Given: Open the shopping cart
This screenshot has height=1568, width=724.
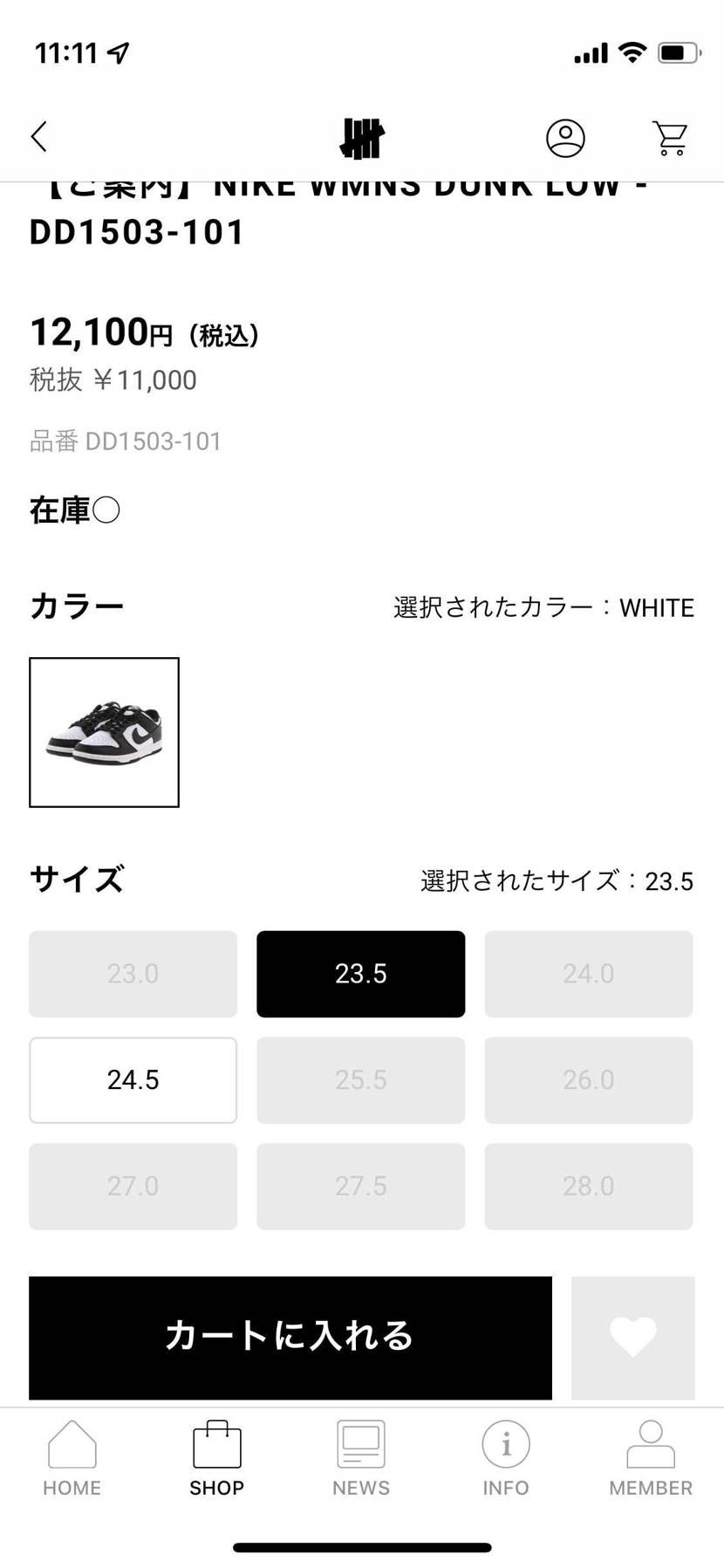Looking at the screenshot, I should click(669, 138).
